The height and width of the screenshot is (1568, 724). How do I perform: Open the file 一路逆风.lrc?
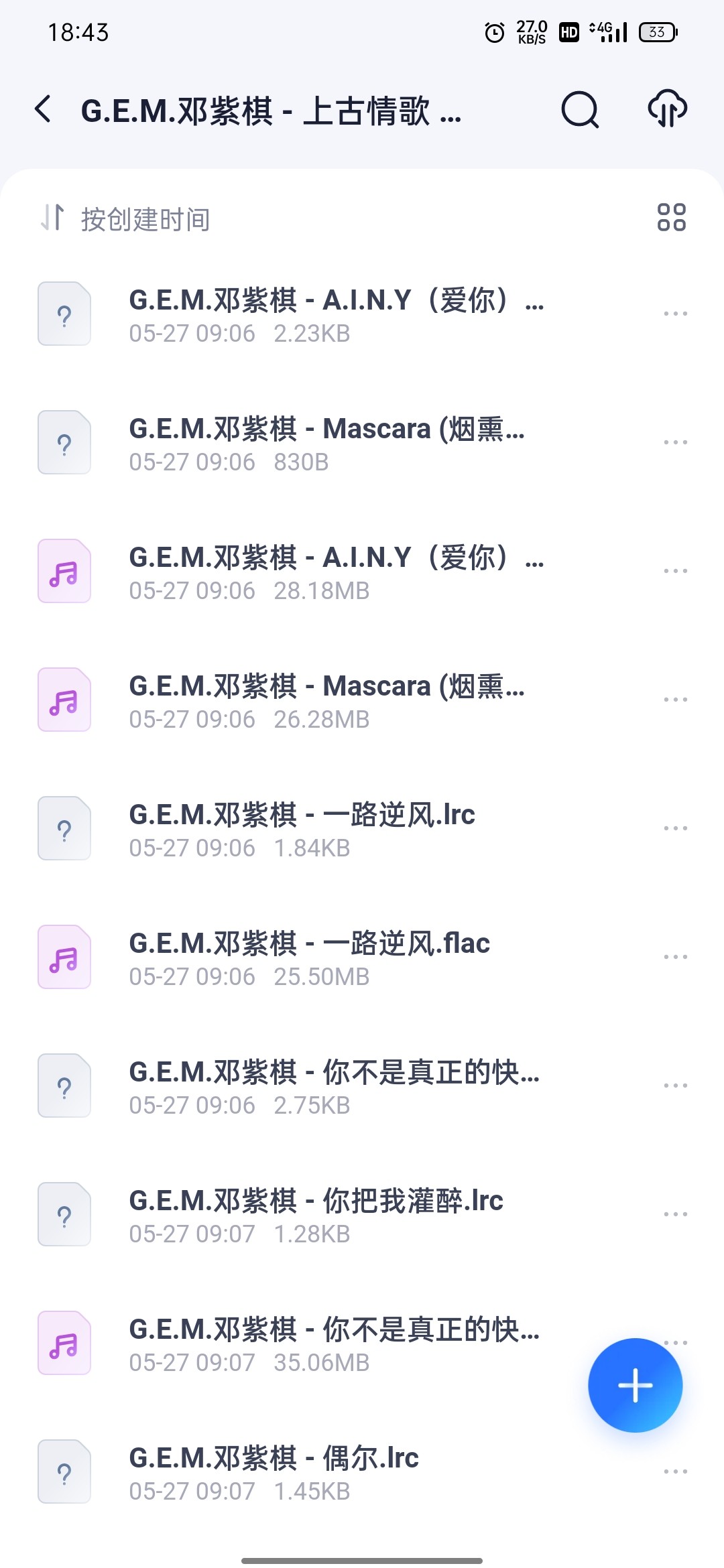point(302,829)
